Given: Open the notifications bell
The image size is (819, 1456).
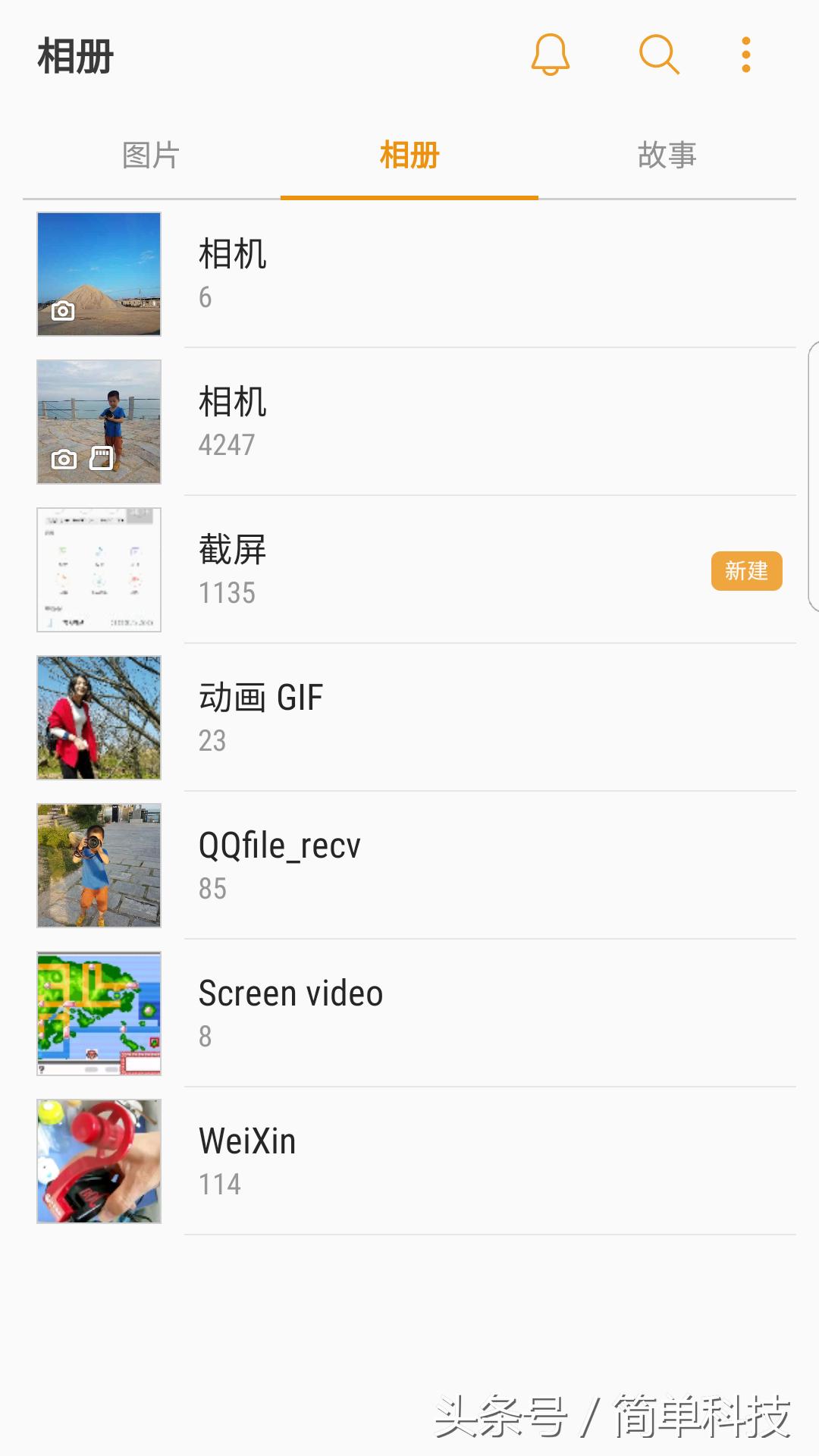Looking at the screenshot, I should 550,55.
